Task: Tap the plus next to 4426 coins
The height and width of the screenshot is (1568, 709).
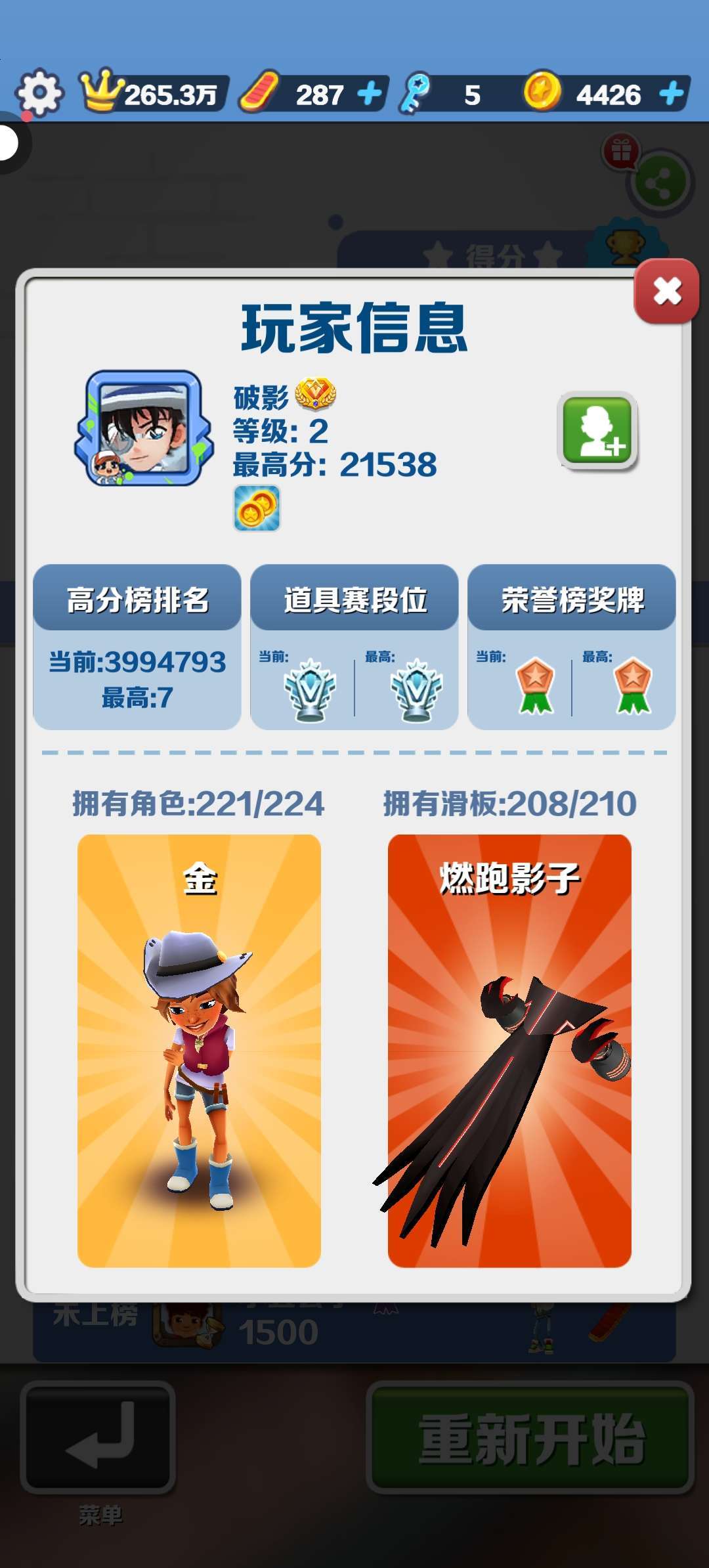Action: 672,94
